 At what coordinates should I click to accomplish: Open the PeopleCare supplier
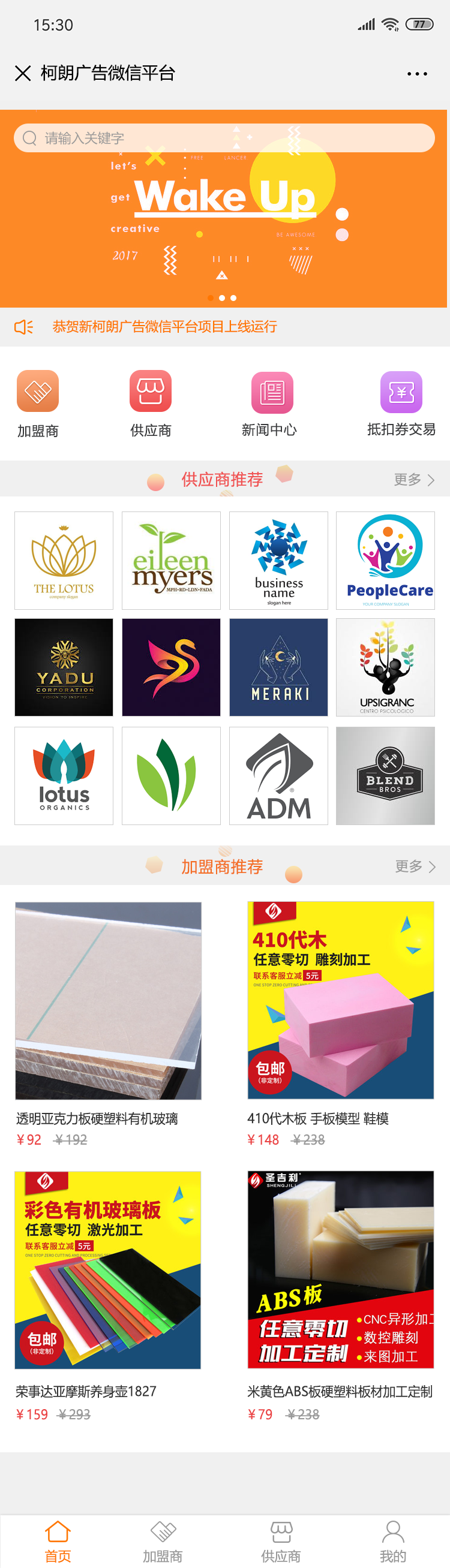pyautogui.click(x=385, y=561)
